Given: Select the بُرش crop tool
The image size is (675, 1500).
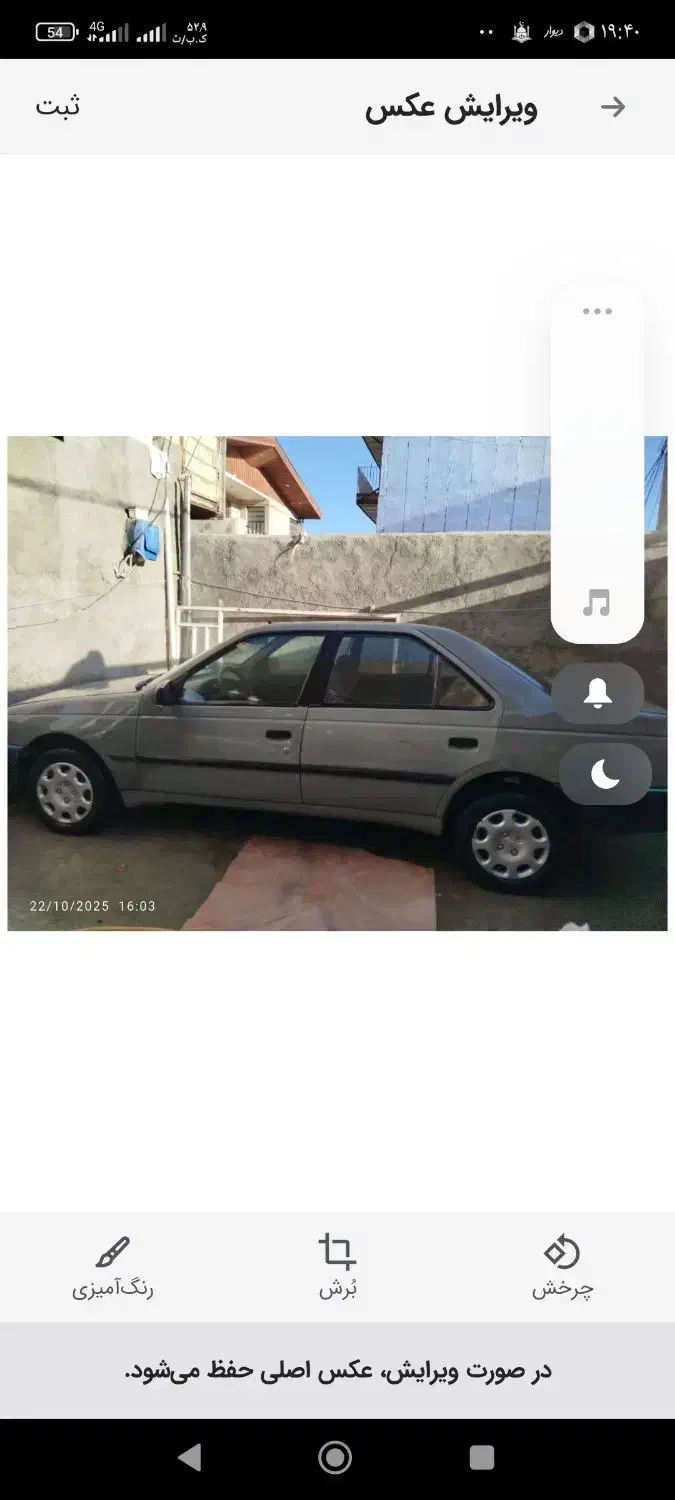Looking at the screenshot, I should pyautogui.click(x=338, y=1267).
